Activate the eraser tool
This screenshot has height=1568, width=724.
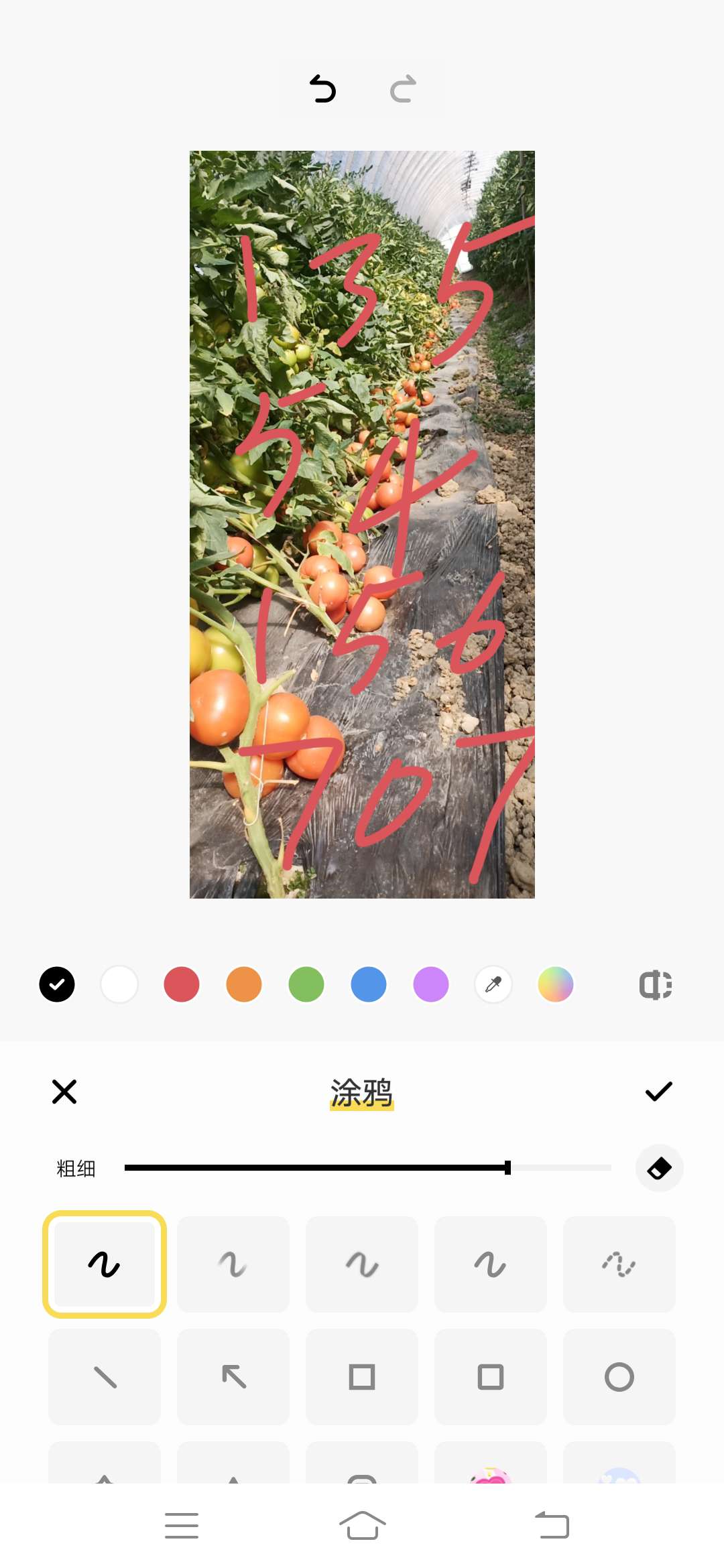pyautogui.click(x=659, y=1168)
